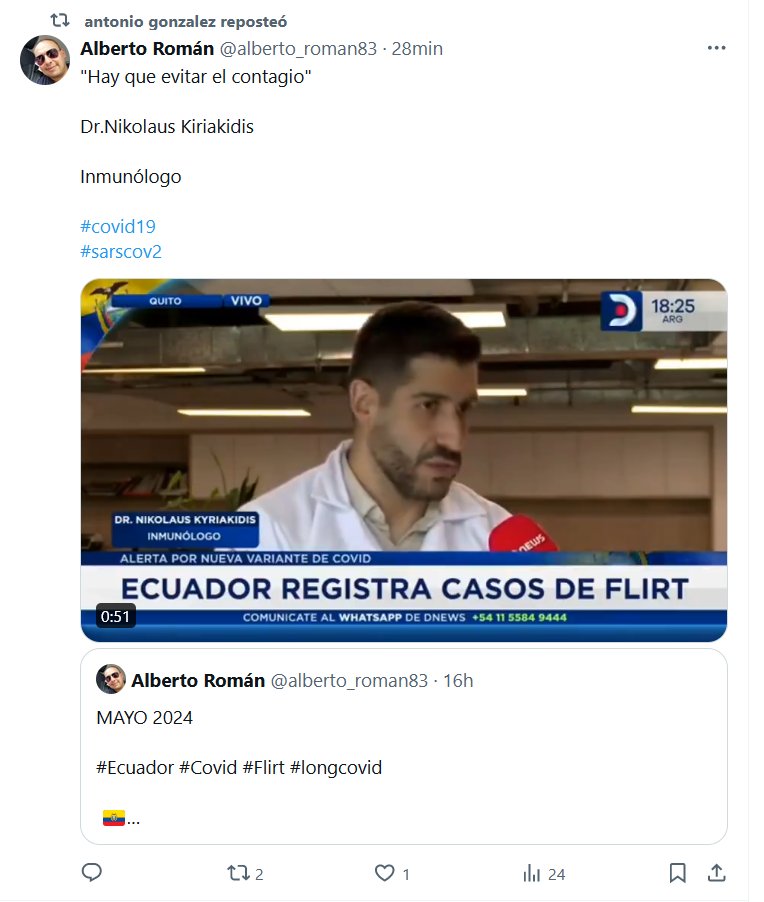Open hashtag #covid19
Screen dimensions: 764x902
(118, 226)
